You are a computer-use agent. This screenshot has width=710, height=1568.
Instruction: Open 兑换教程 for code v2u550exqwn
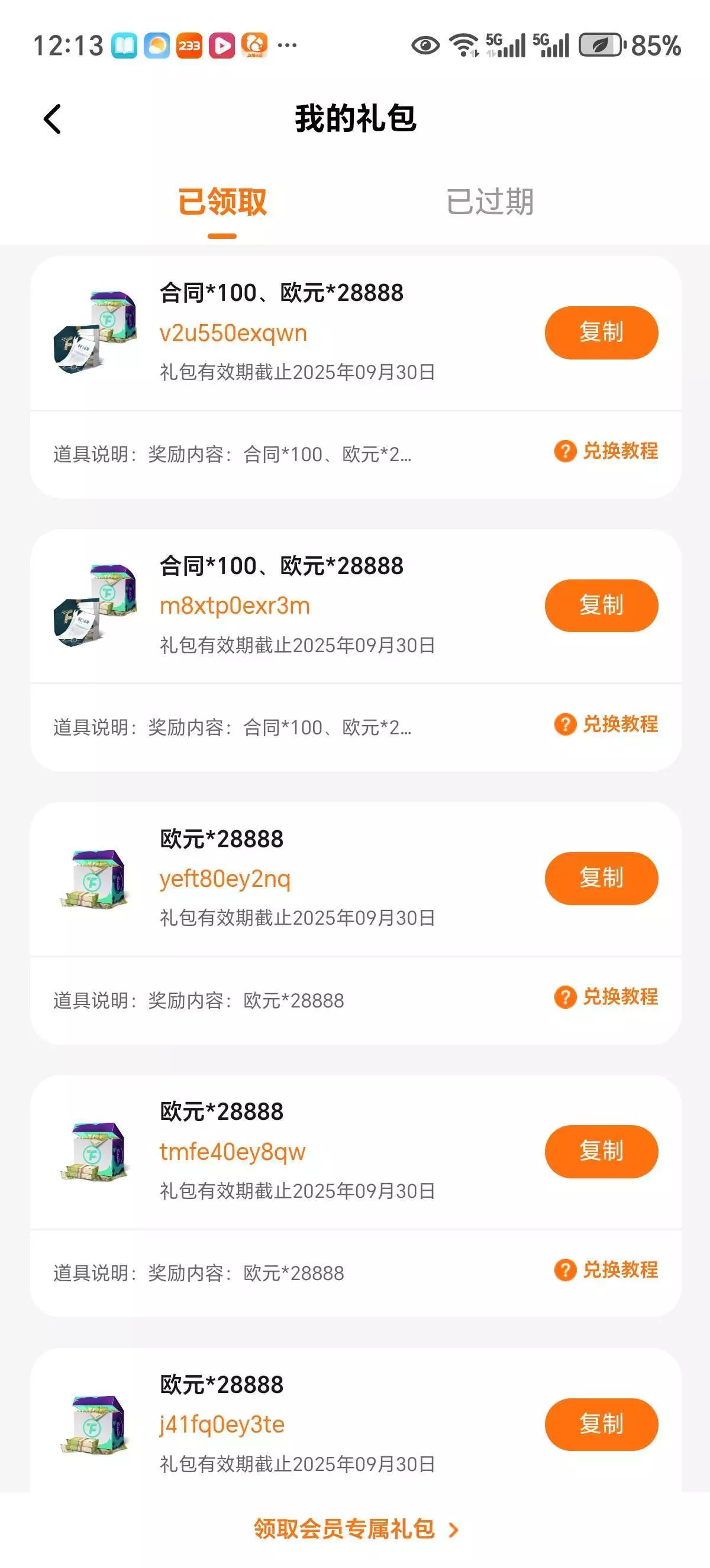pyautogui.click(x=606, y=451)
